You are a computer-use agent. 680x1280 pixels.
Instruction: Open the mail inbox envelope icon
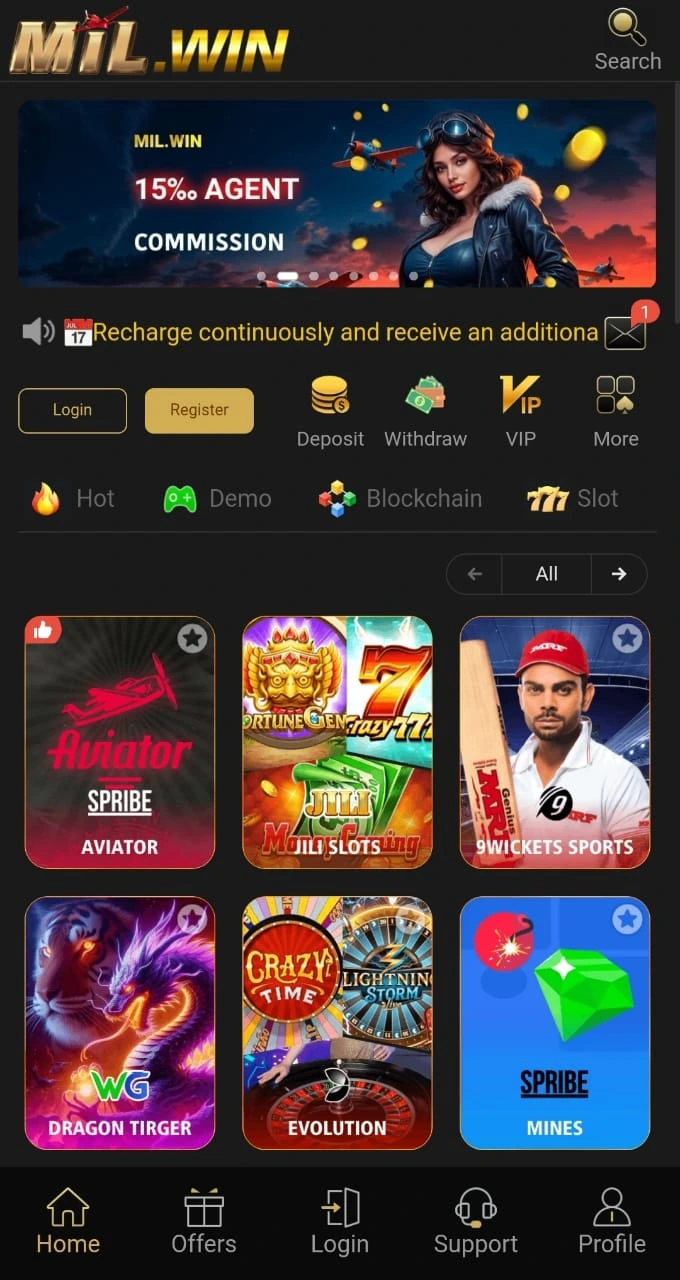click(625, 333)
